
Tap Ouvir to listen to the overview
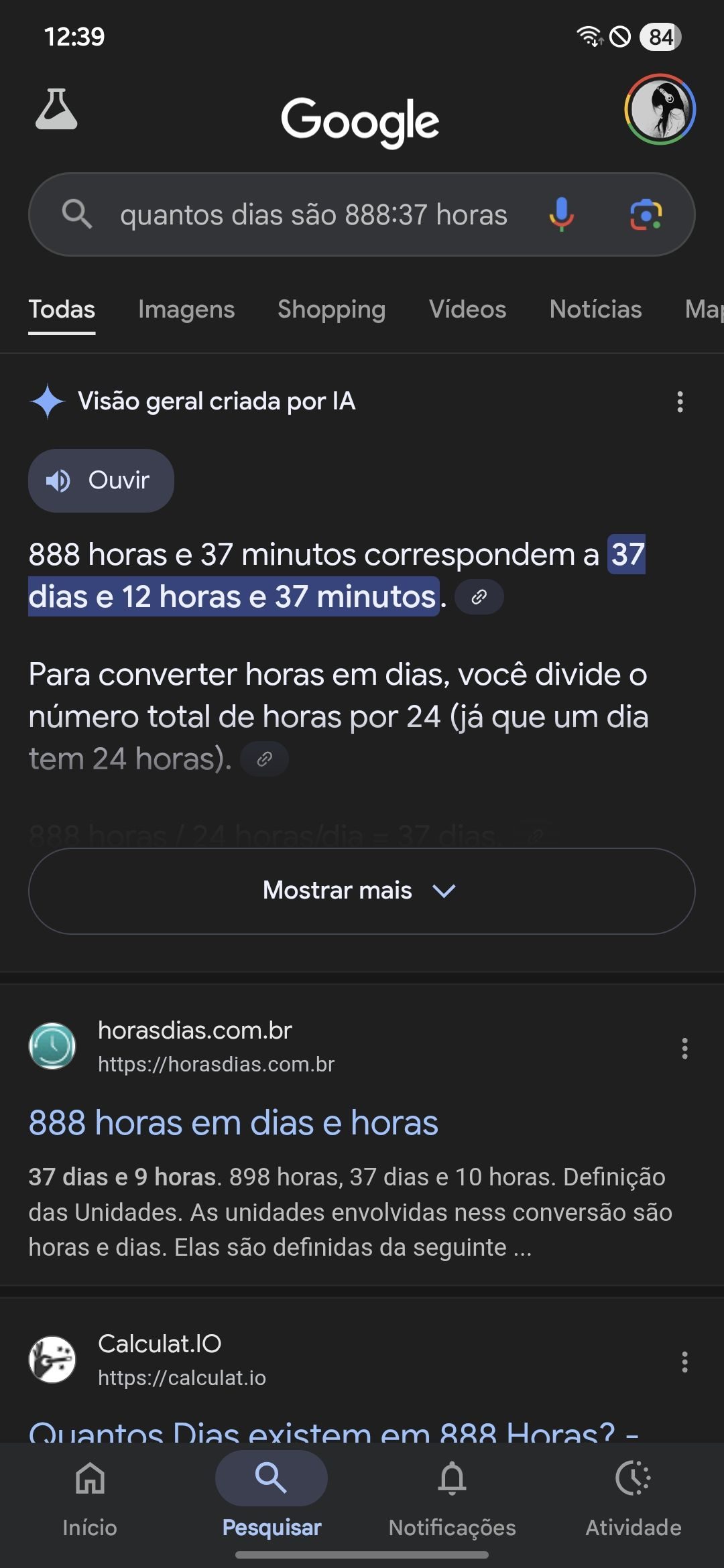click(x=101, y=480)
